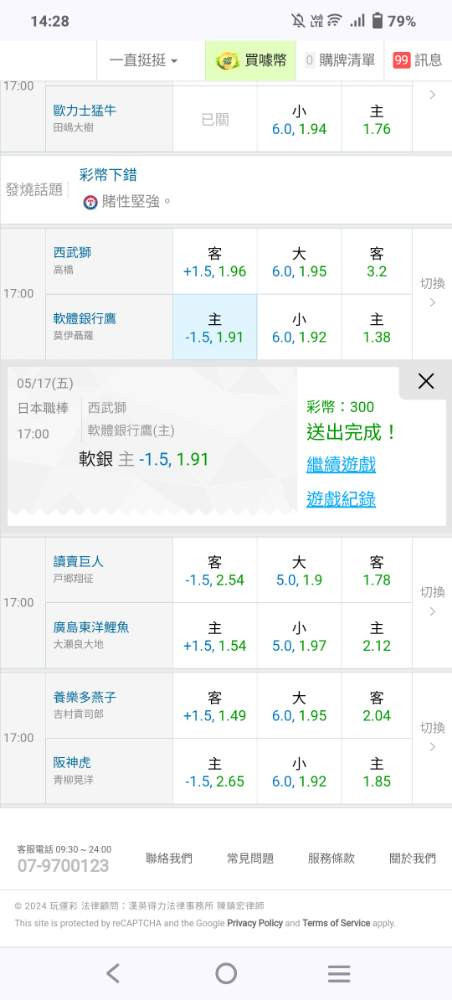
Task: Select 阪神虎 主 -1.5, 2.65 odds
Action: 215,772
